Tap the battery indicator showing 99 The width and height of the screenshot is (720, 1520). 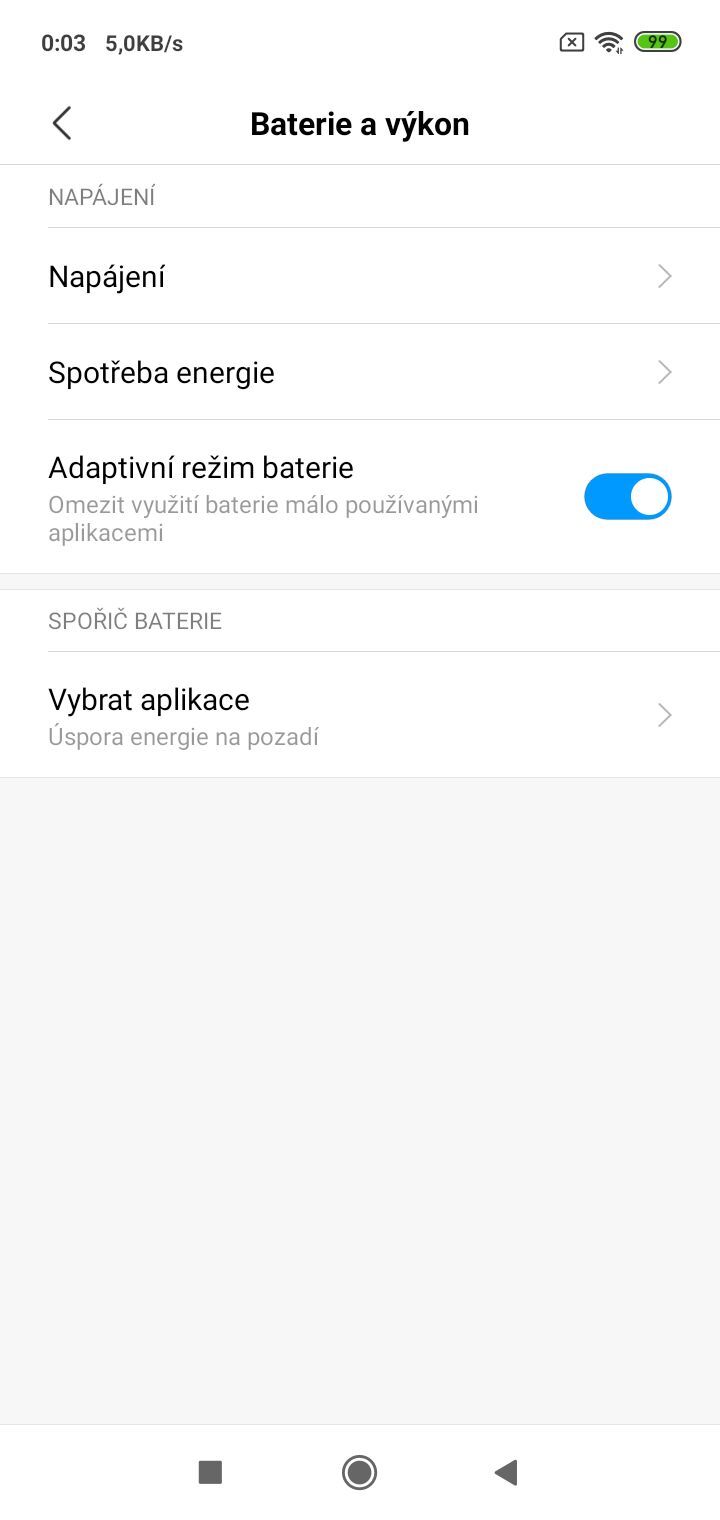tap(656, 42)
